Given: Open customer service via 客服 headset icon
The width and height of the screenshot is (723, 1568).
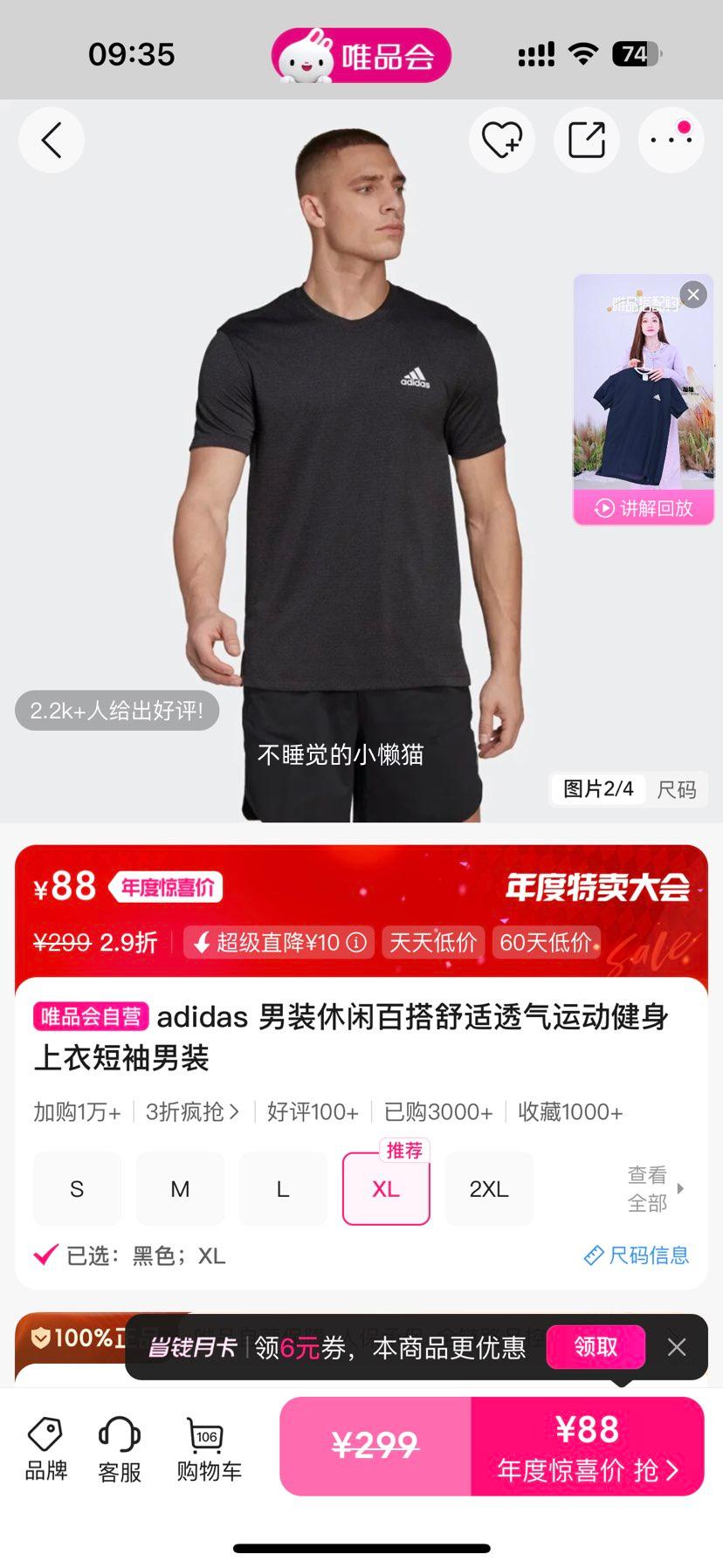Looking at the screenshot, I should click(119, 1445).
